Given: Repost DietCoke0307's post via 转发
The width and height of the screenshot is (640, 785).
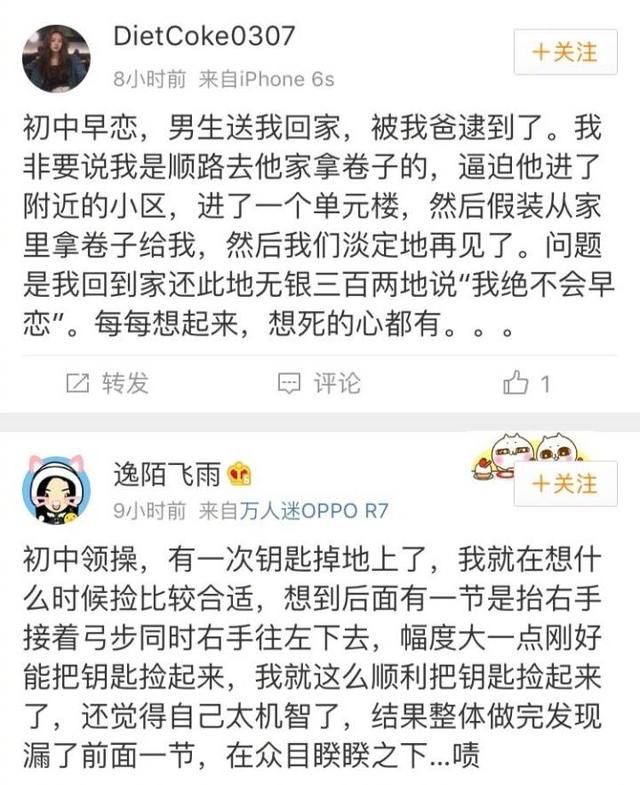Looking at the screenshot, I should [107, 382].
